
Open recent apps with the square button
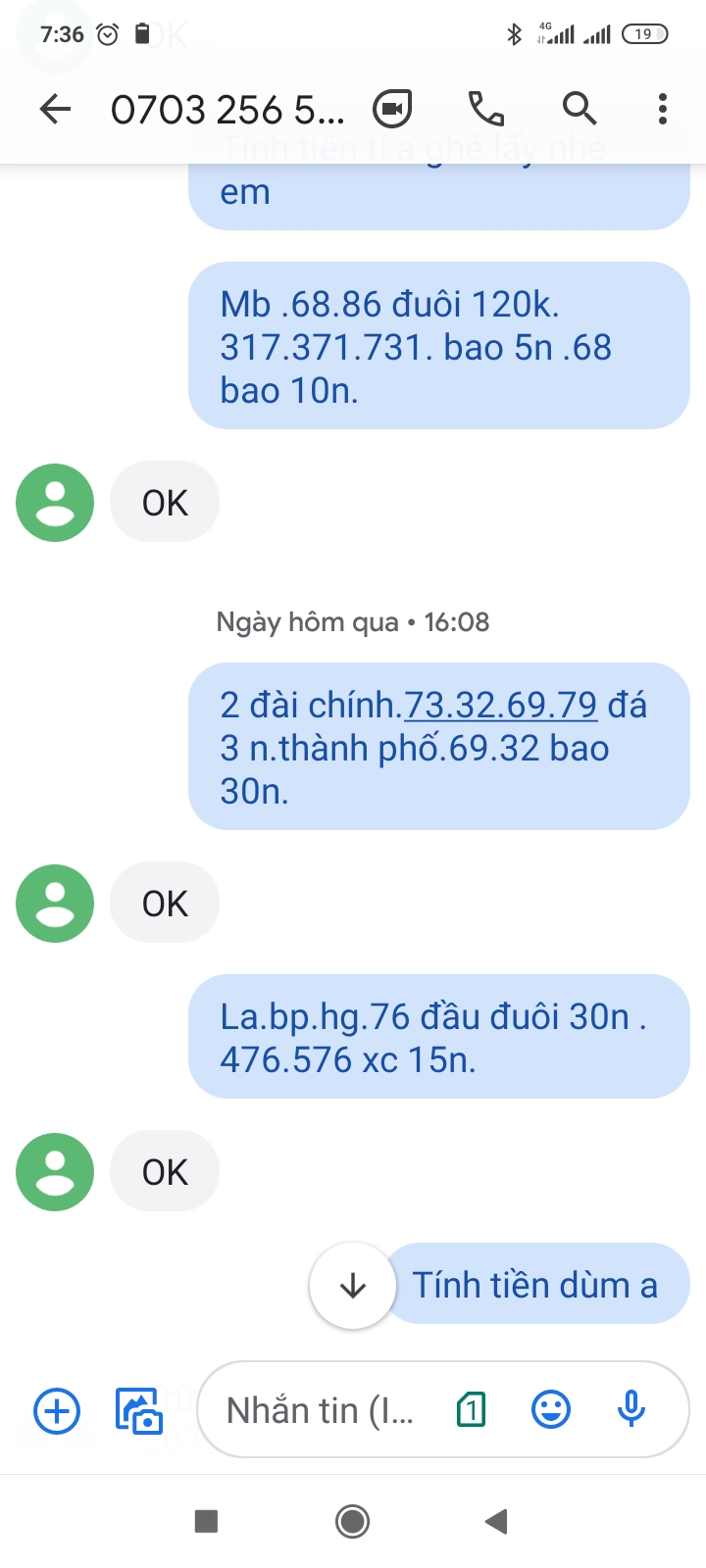206,1521
